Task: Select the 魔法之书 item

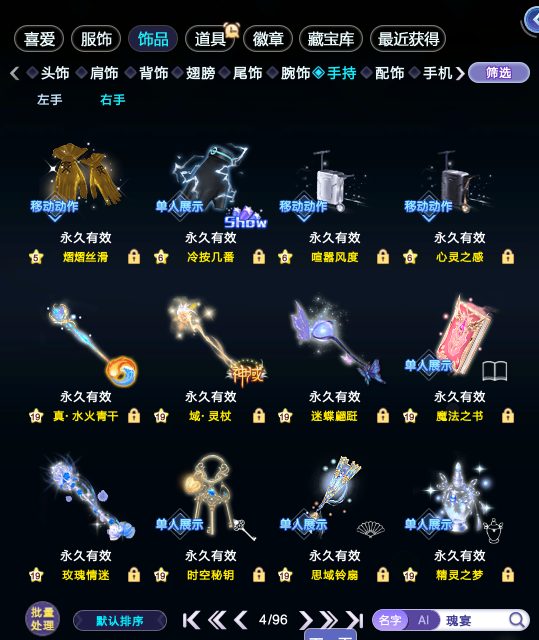Action: point(459,361)
